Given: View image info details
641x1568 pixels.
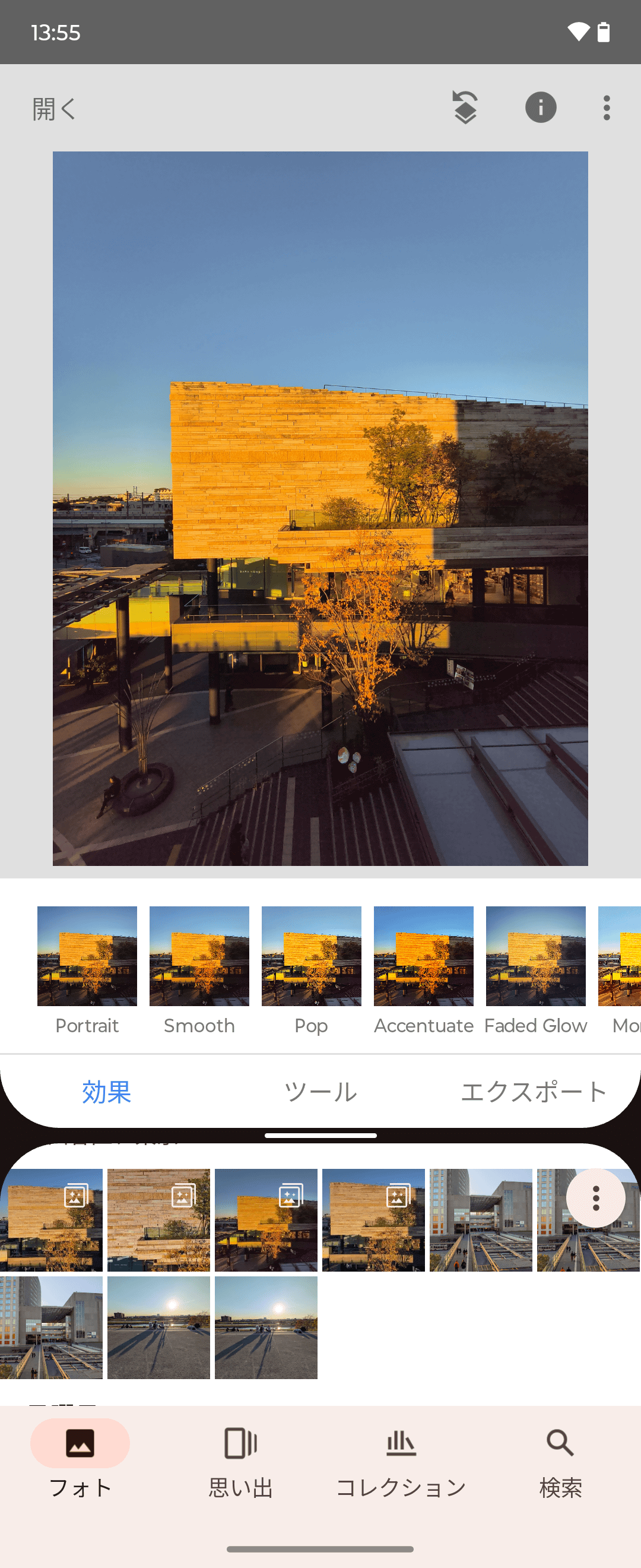Looking at the screenshot, I should pyautogui.click(x=541, y=108).
